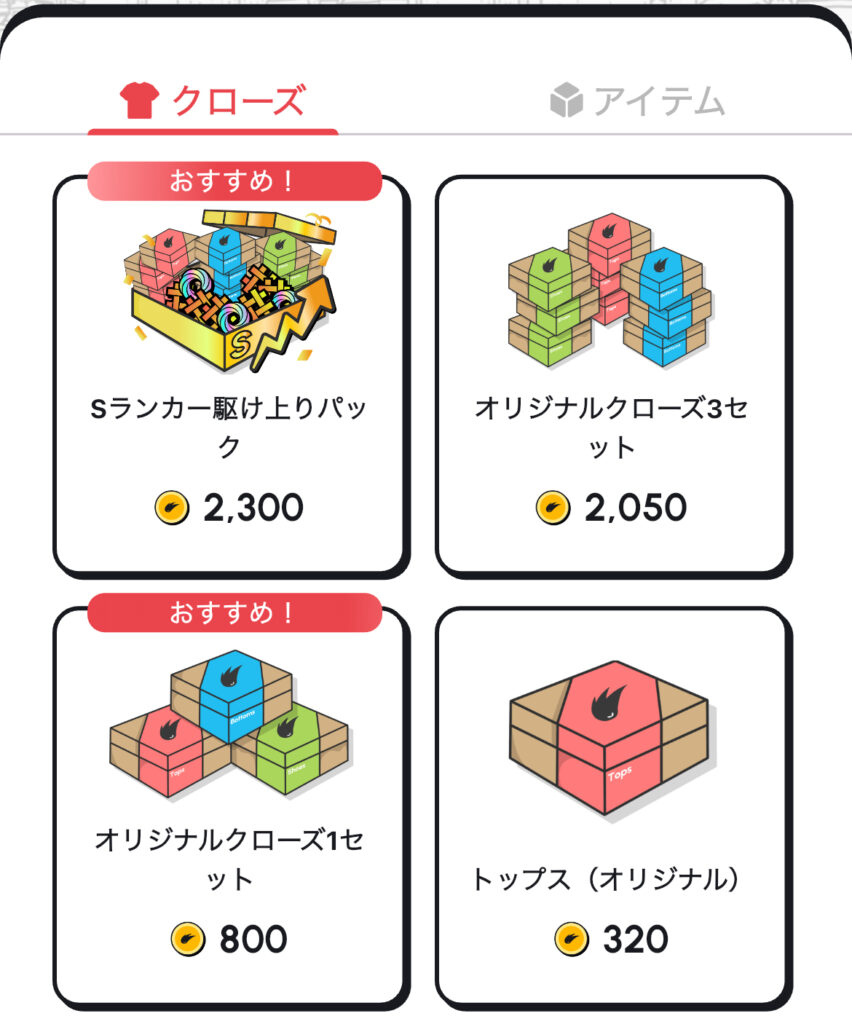
Task: Switch to the アイテム tab
Action: coord(638,101)
